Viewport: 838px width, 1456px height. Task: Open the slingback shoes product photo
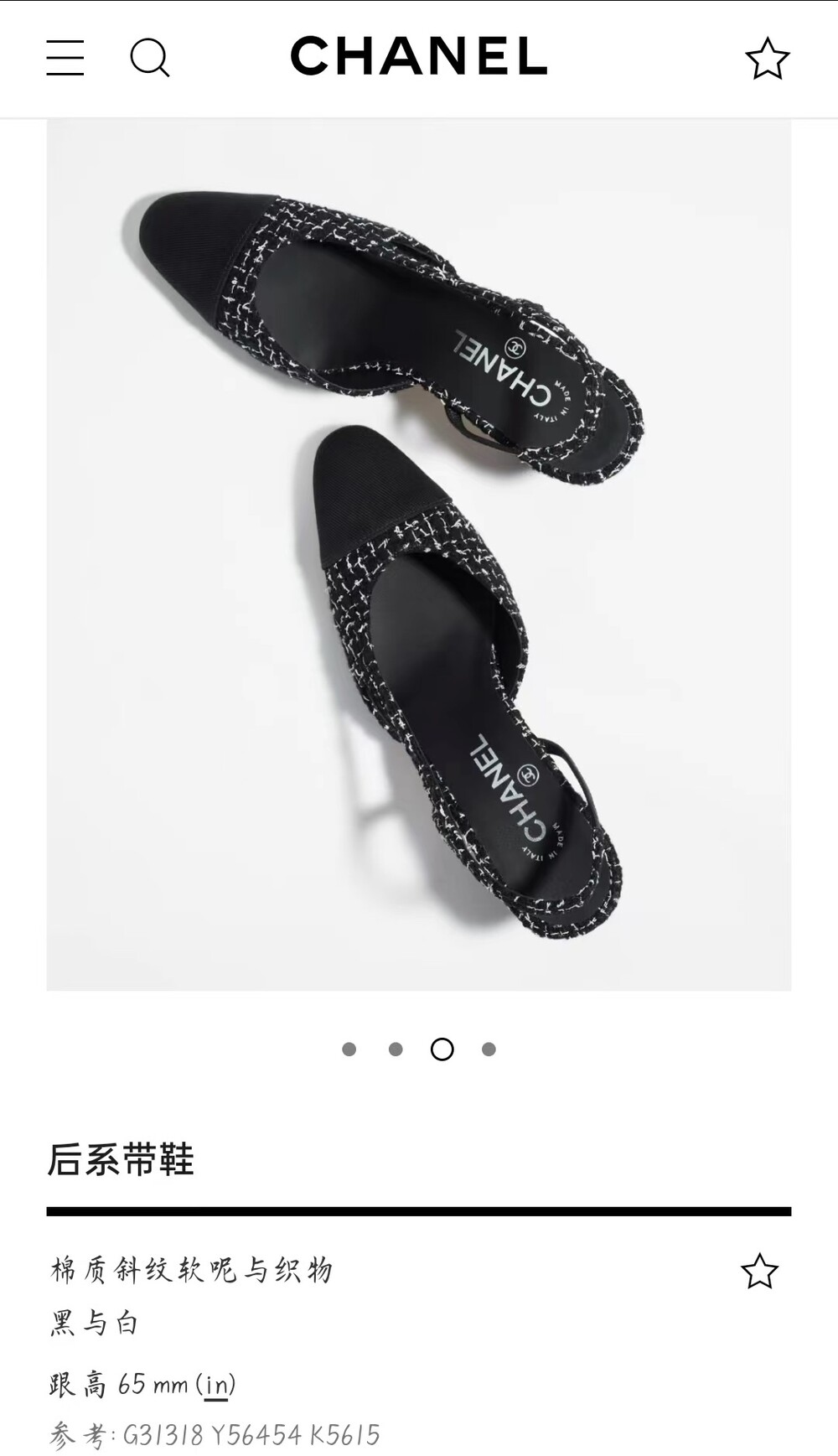pyautogui.click(x=419, y=555)
